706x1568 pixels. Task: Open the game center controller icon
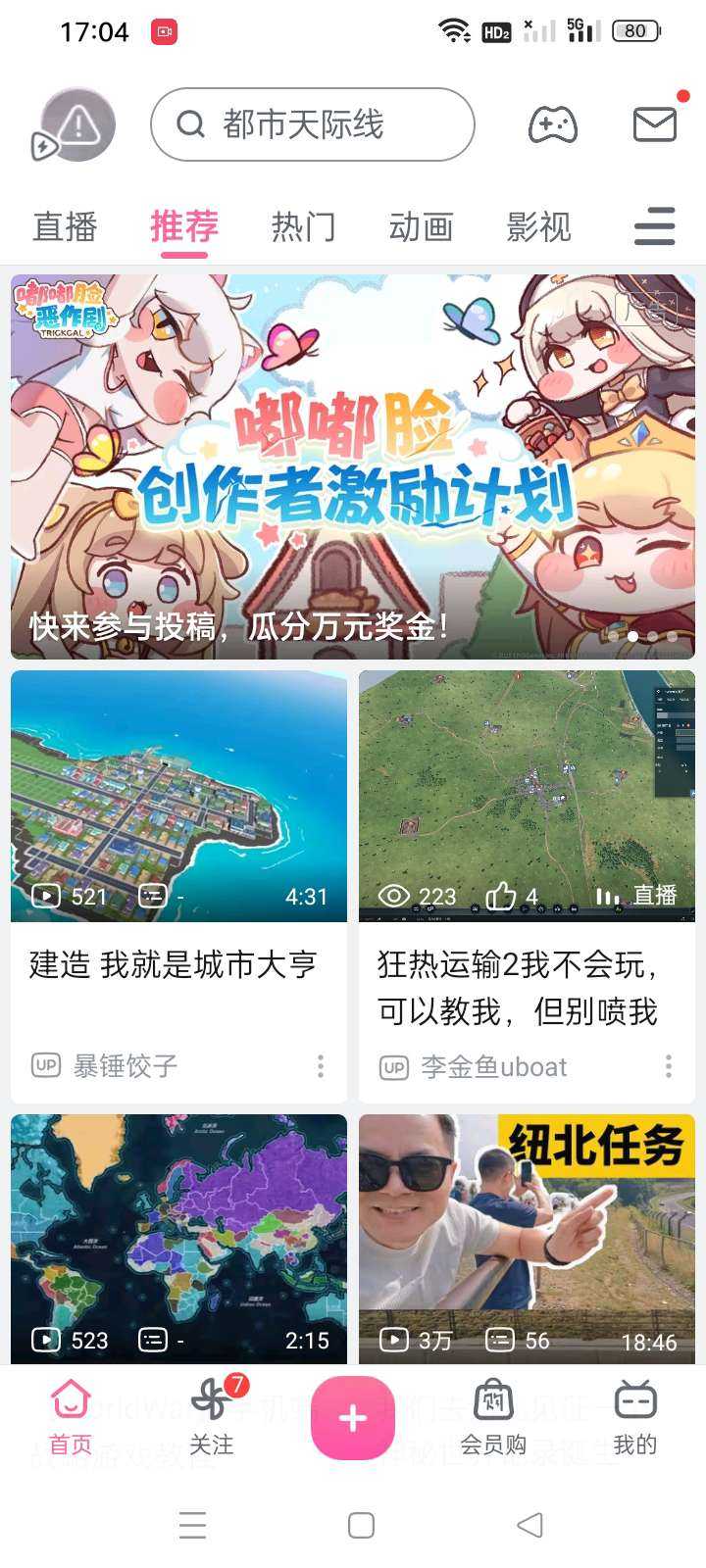553,125
